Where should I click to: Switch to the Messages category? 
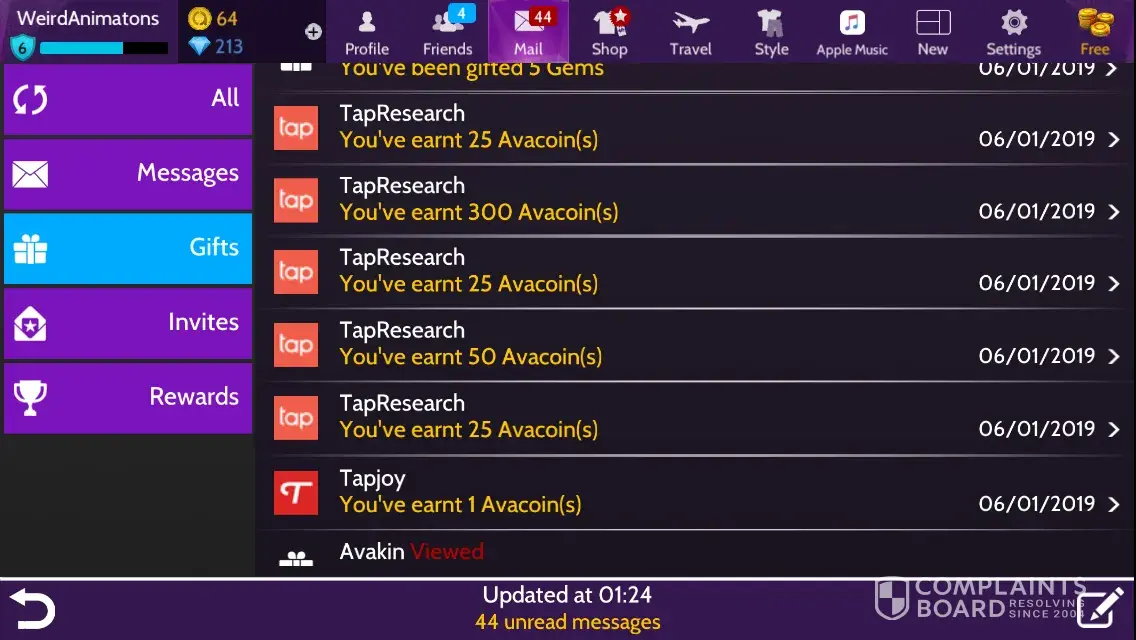point(128,173)
